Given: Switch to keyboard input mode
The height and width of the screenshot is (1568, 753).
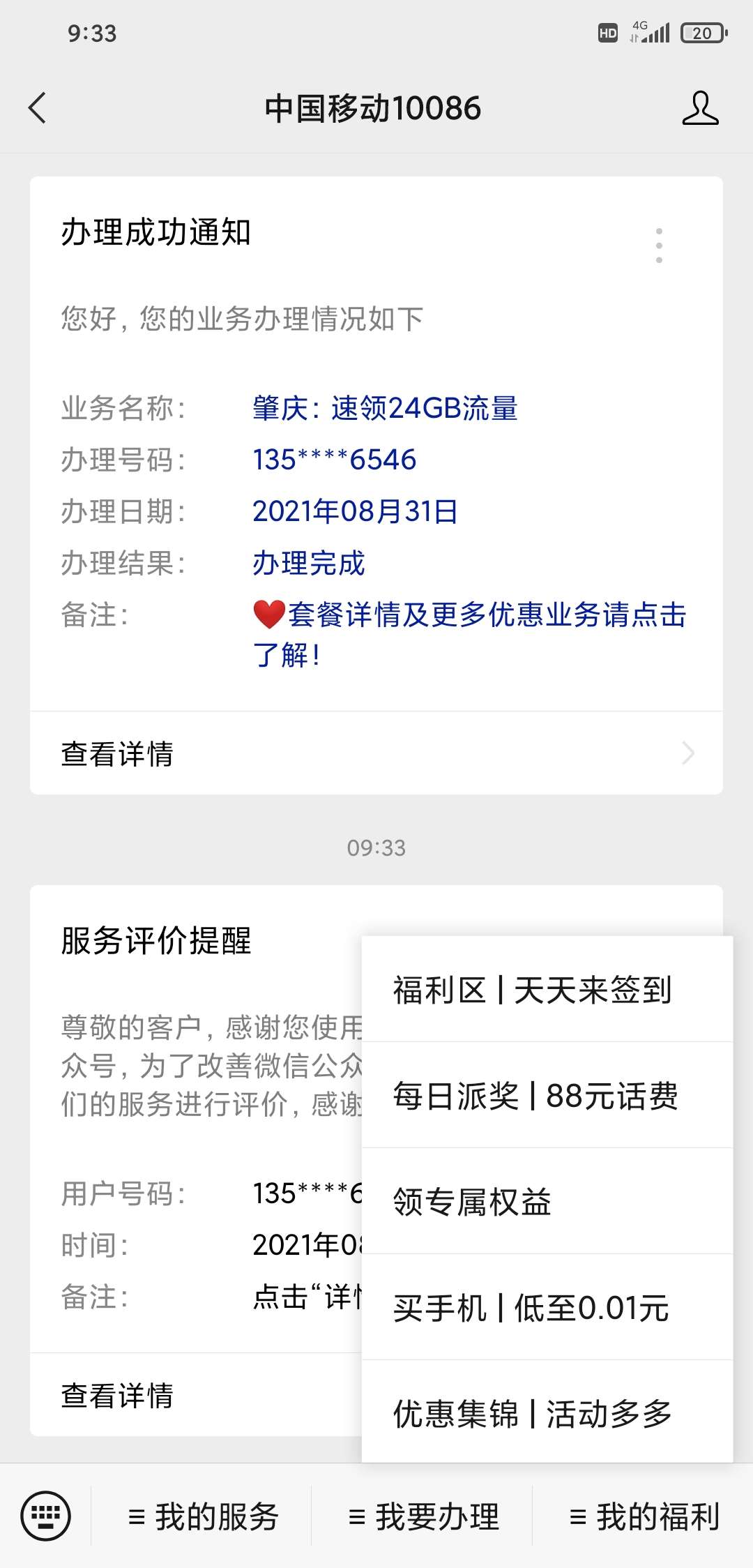Looking at the screenshot, I should pyautogui.click(x=46, y=1516).
